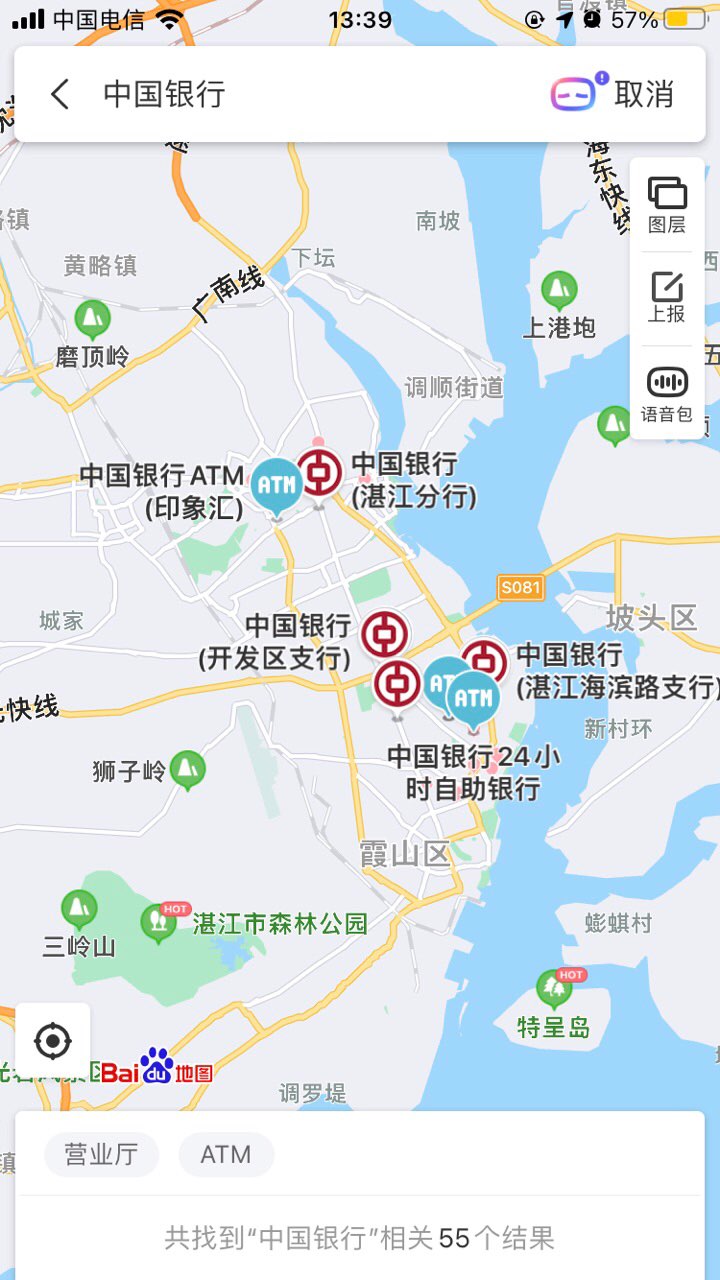Open the voice assistant robot icon

pos(574,94)
